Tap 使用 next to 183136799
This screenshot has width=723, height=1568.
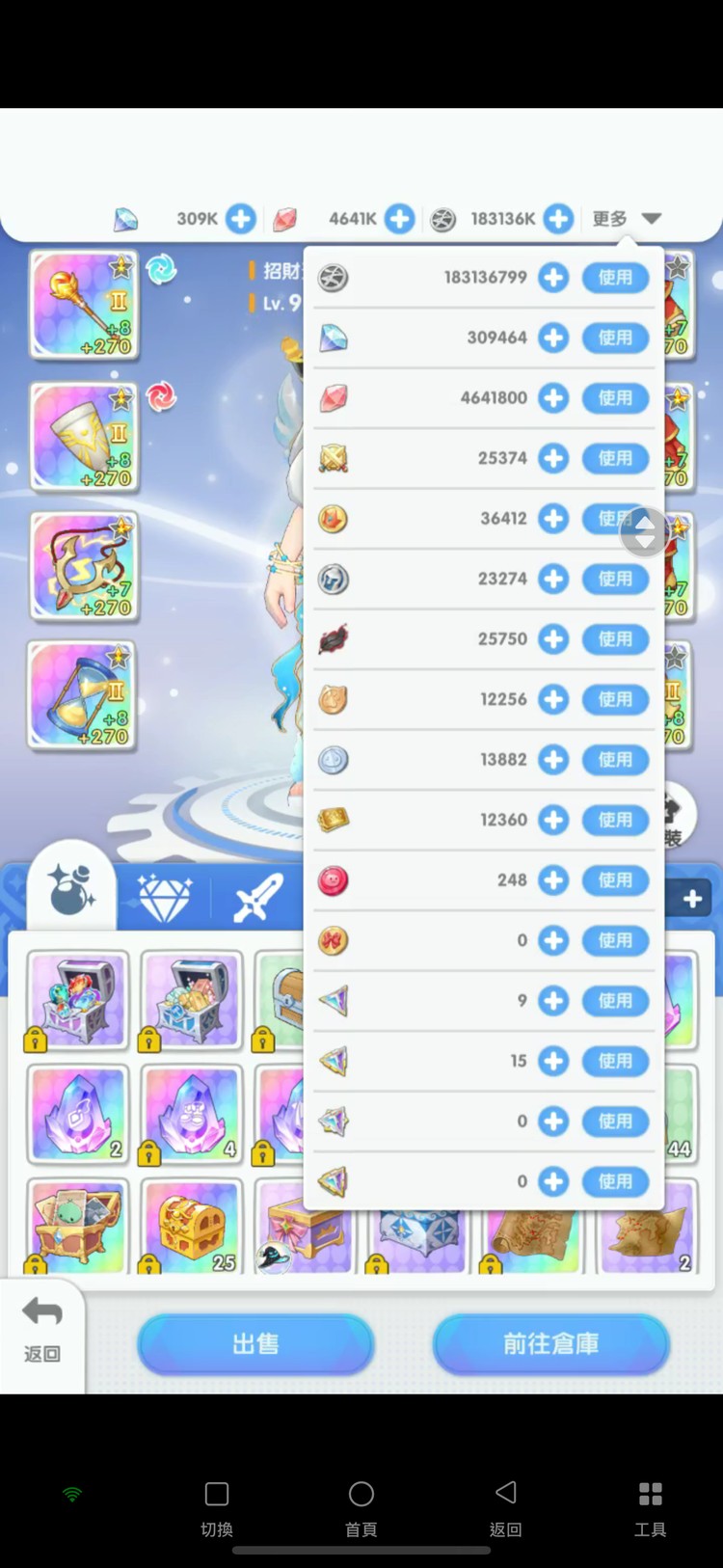(615, 278)
